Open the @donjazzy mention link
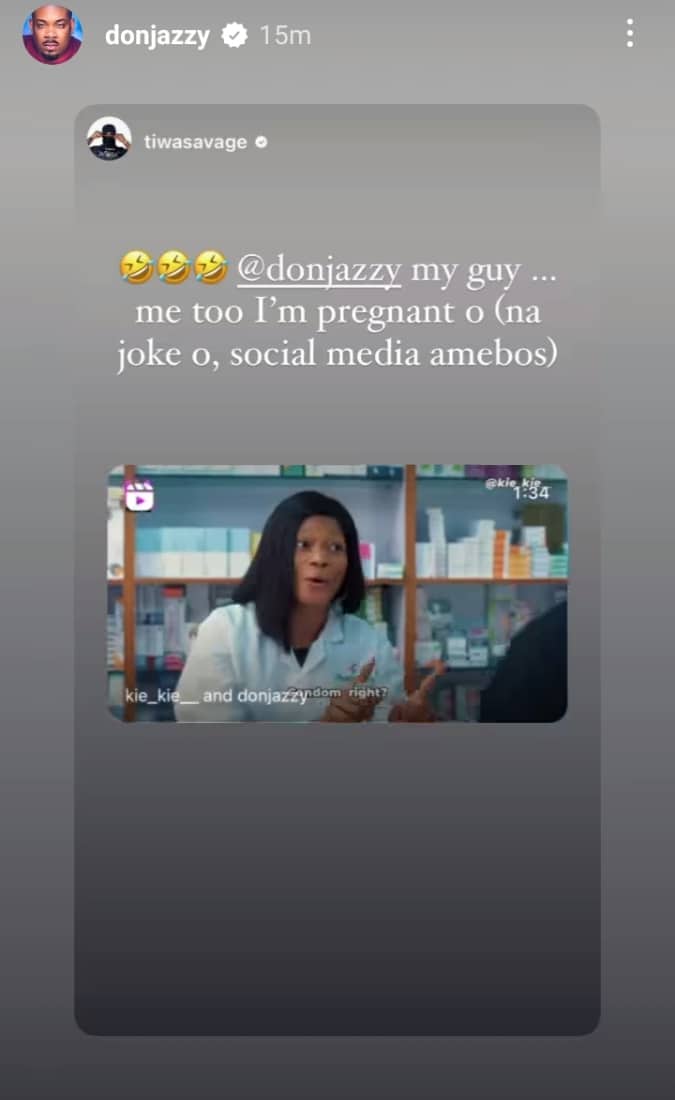Image resolution: width=675 pixels, height=1100 pixels. (319, 269)
